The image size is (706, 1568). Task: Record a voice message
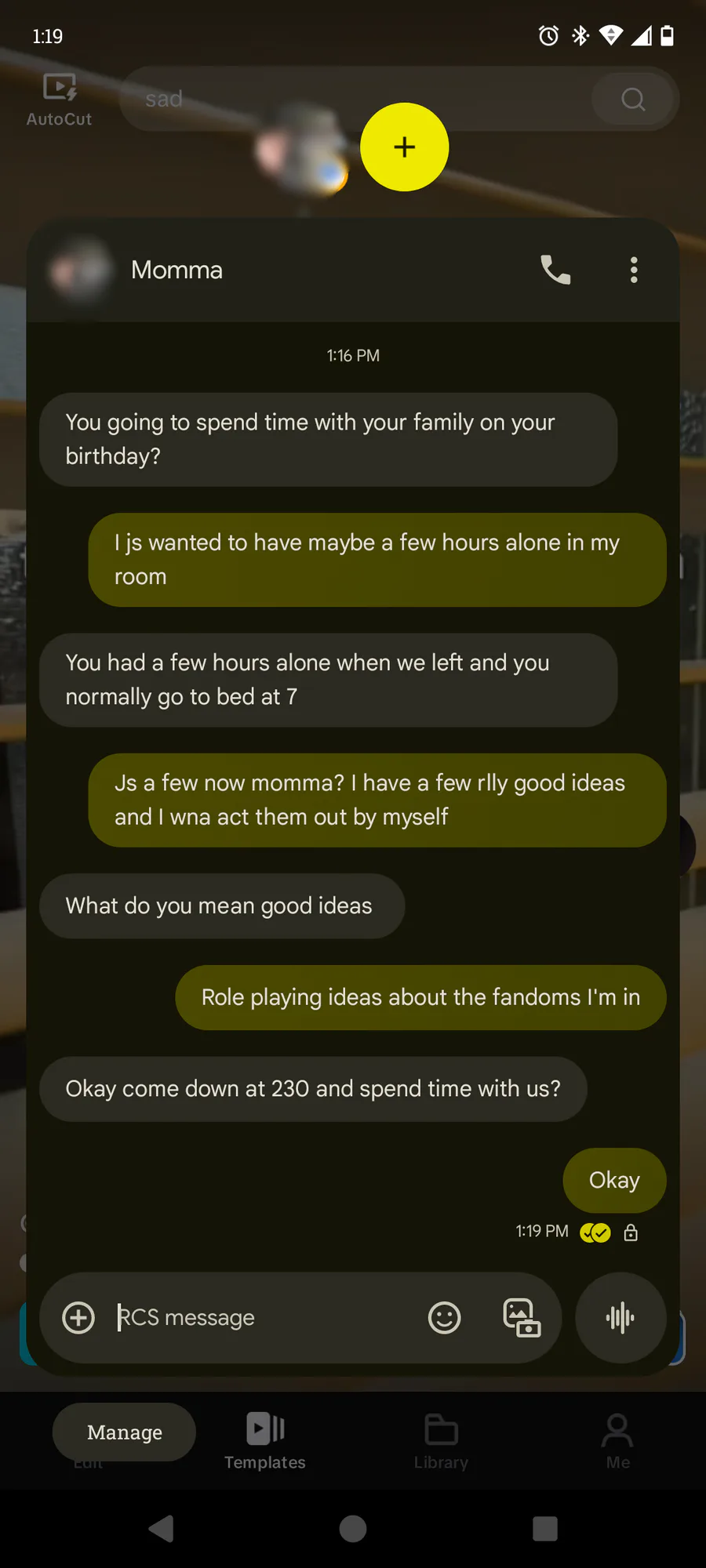[620, 1317]
